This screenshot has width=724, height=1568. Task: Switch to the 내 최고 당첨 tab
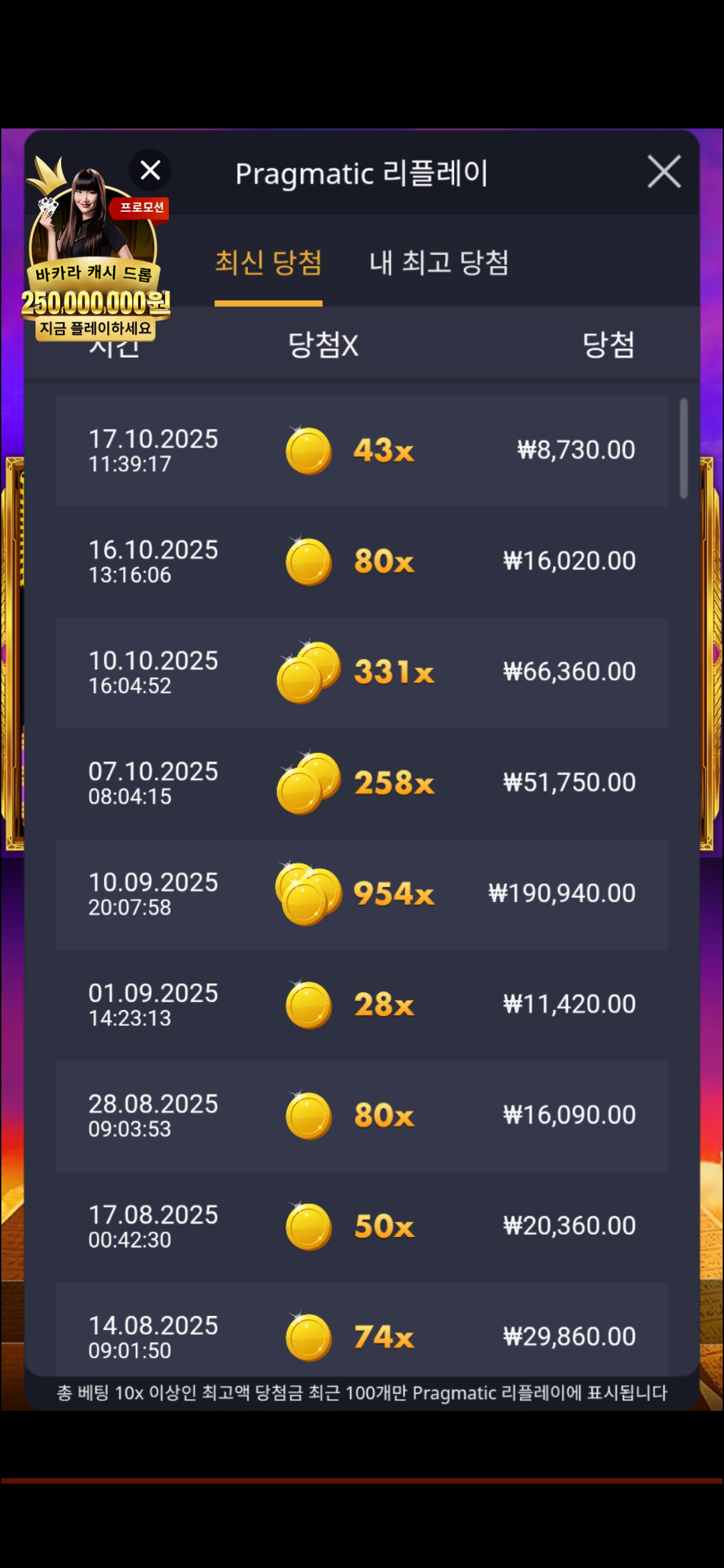pyautogui.click(x=439, y=262)
